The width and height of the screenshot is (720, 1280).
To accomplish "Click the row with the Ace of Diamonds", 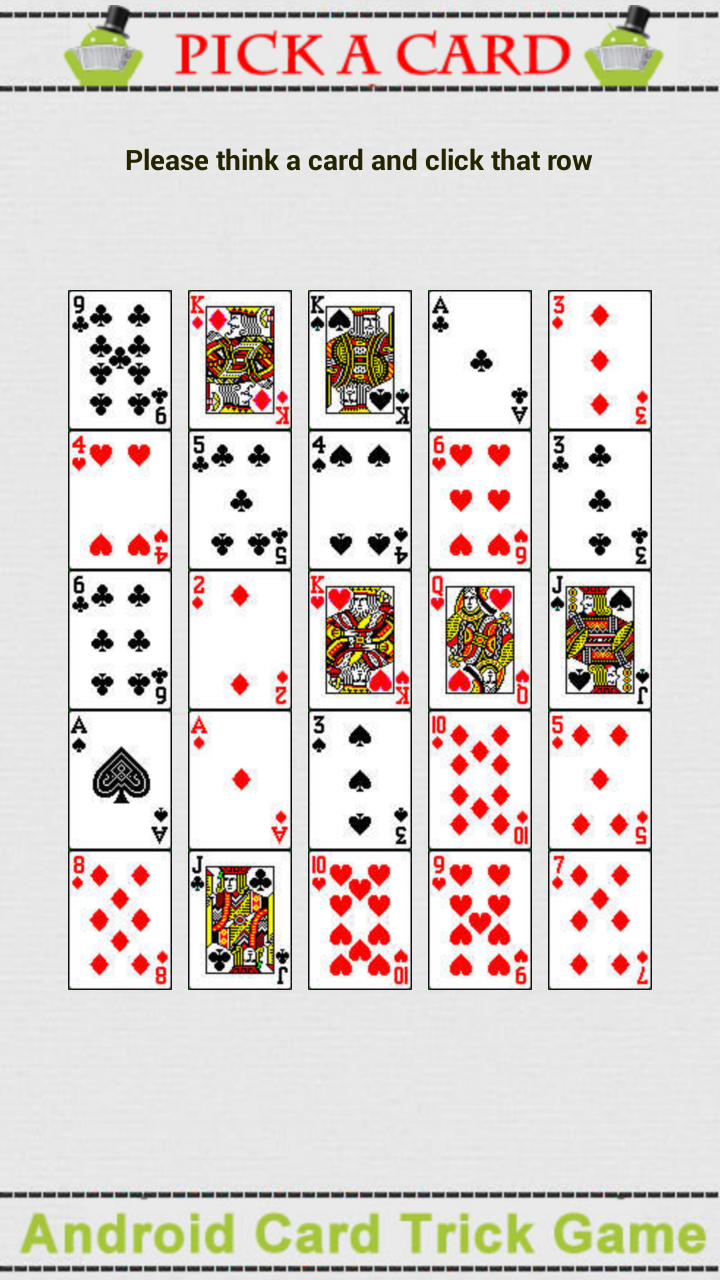I will [x=239, y=780].
